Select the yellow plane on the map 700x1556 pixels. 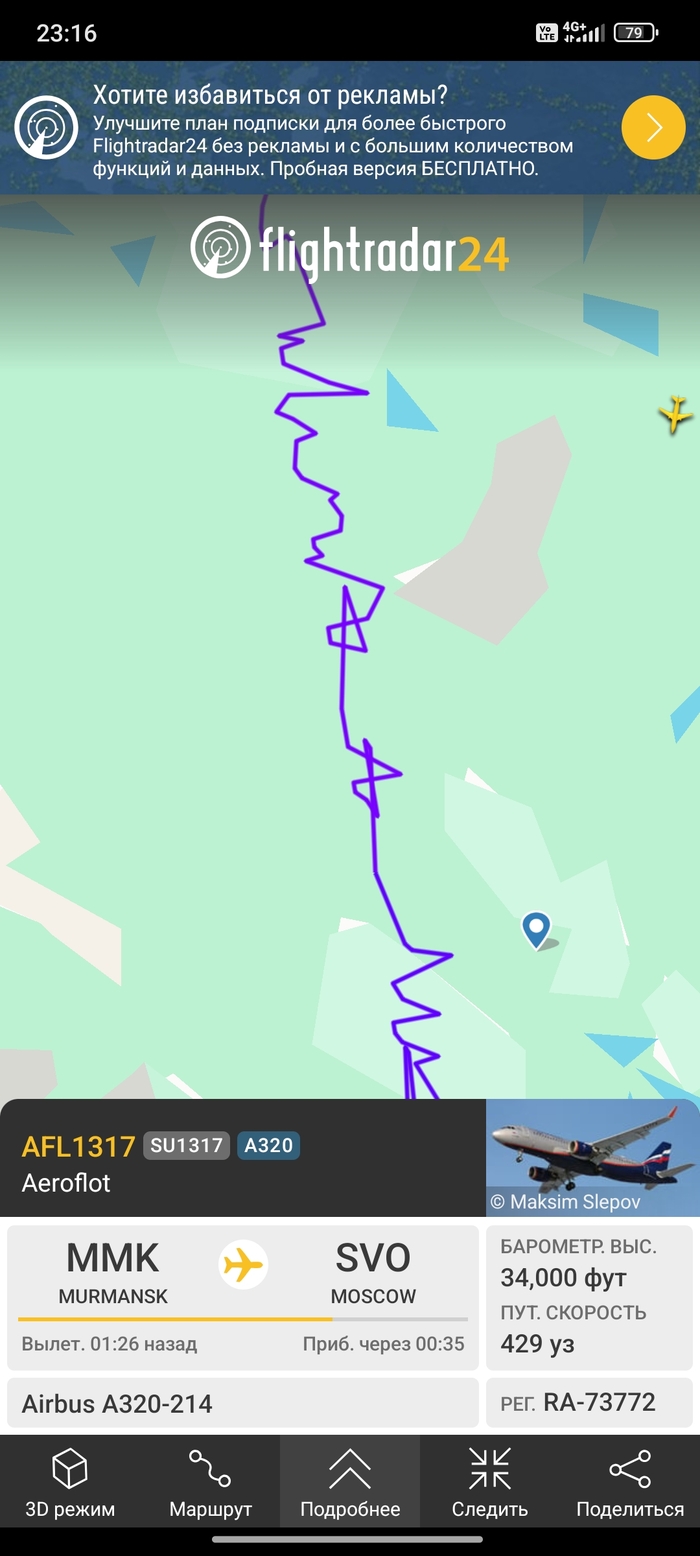click(x=676, y=413)
